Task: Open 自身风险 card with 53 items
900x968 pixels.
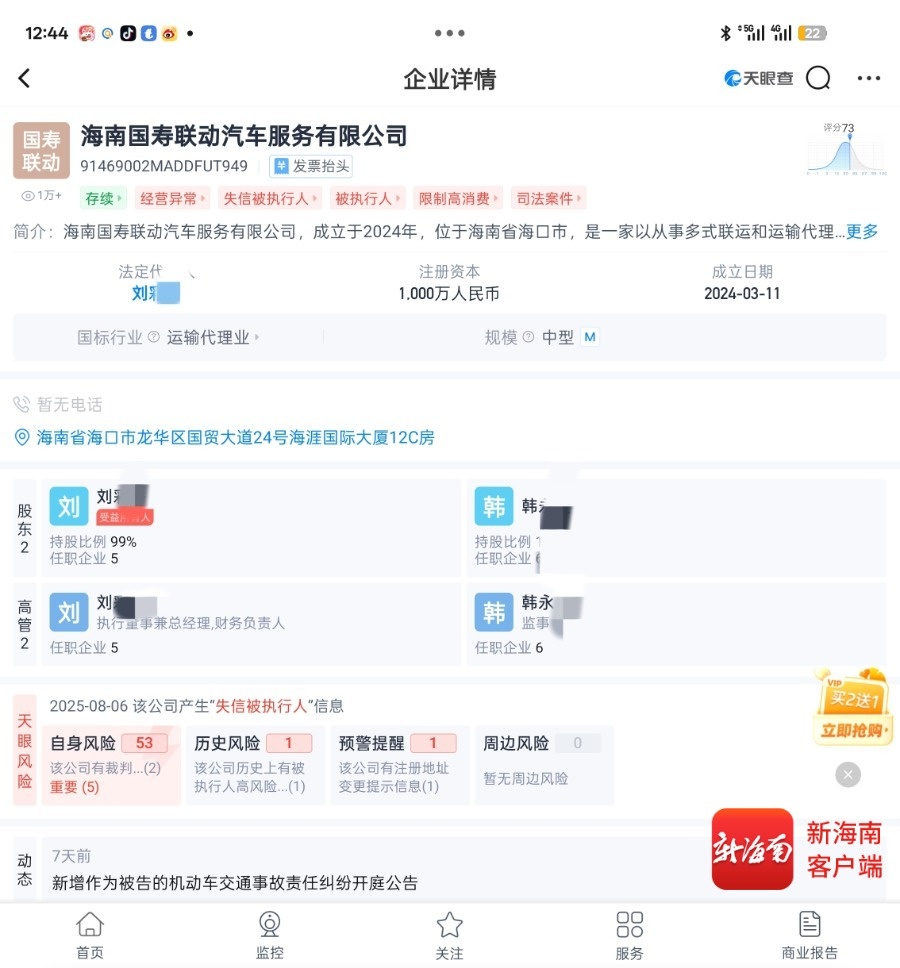Action: (x=110, y=765)
